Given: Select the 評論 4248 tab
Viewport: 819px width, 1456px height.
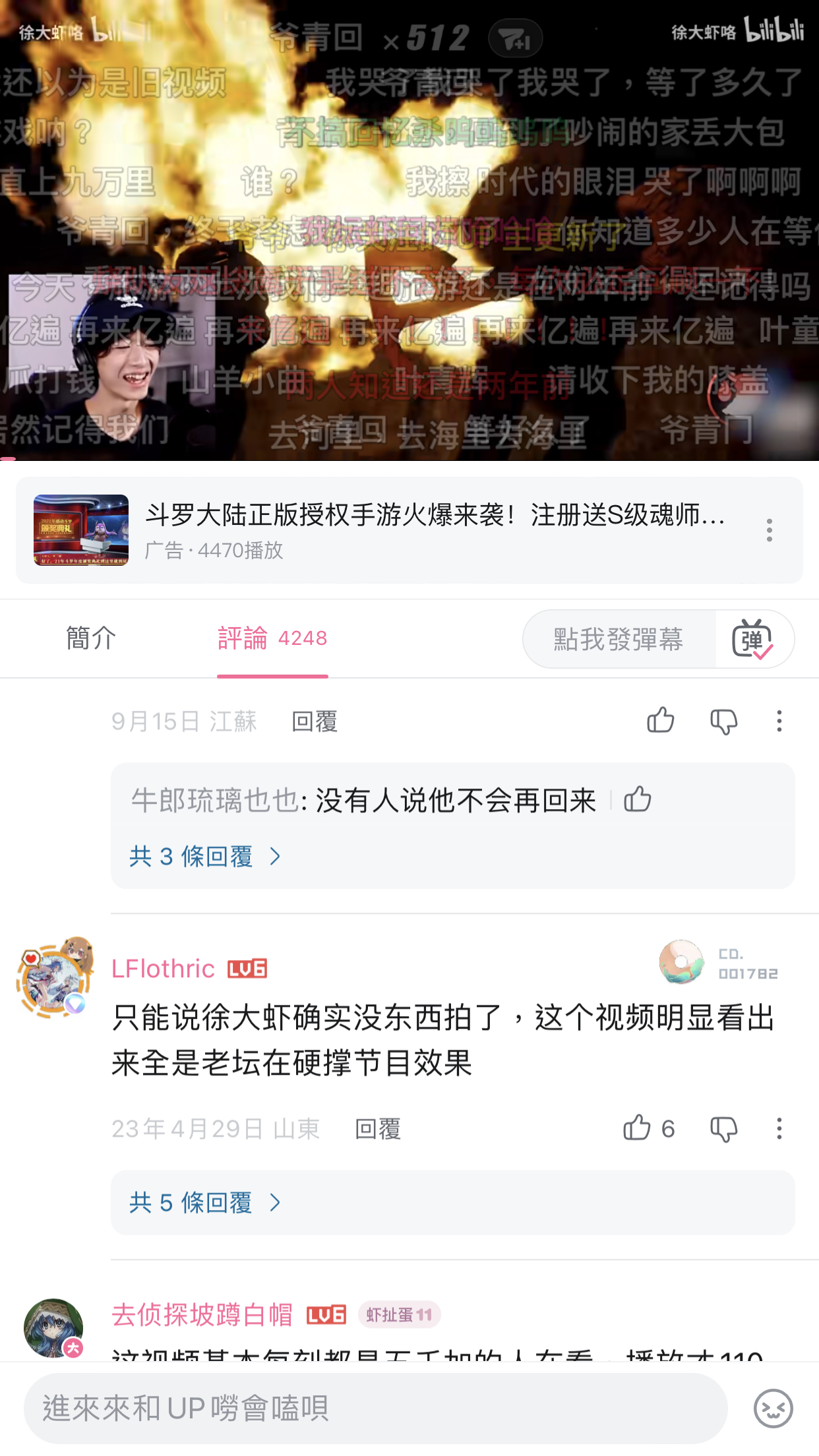Looking at the screenshot, I should pyautogui.click(x=272, y=637).
